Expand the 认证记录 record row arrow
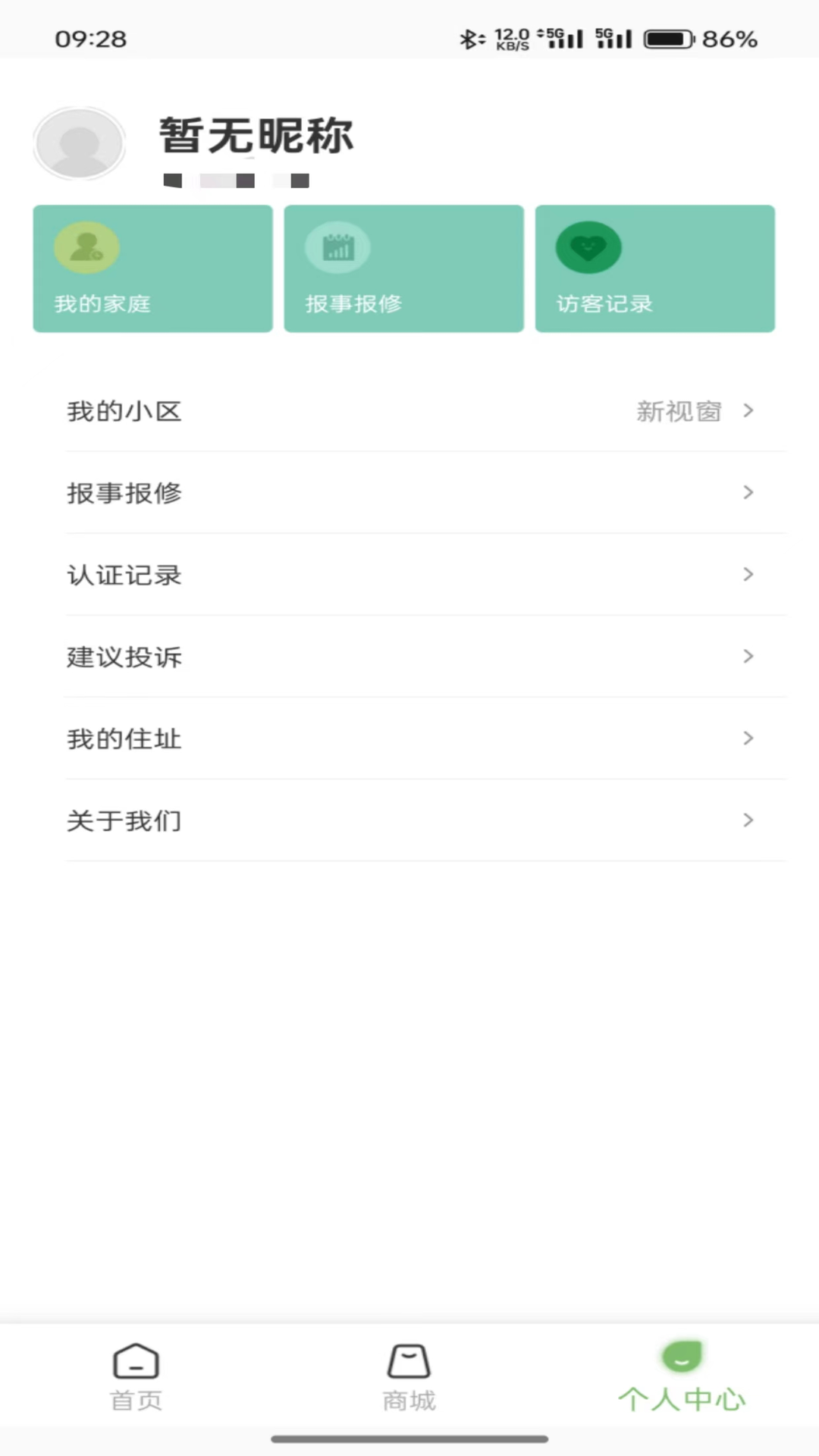This screenshot has height=1456, width=819. pyautogui.click(x=749, y=575)
